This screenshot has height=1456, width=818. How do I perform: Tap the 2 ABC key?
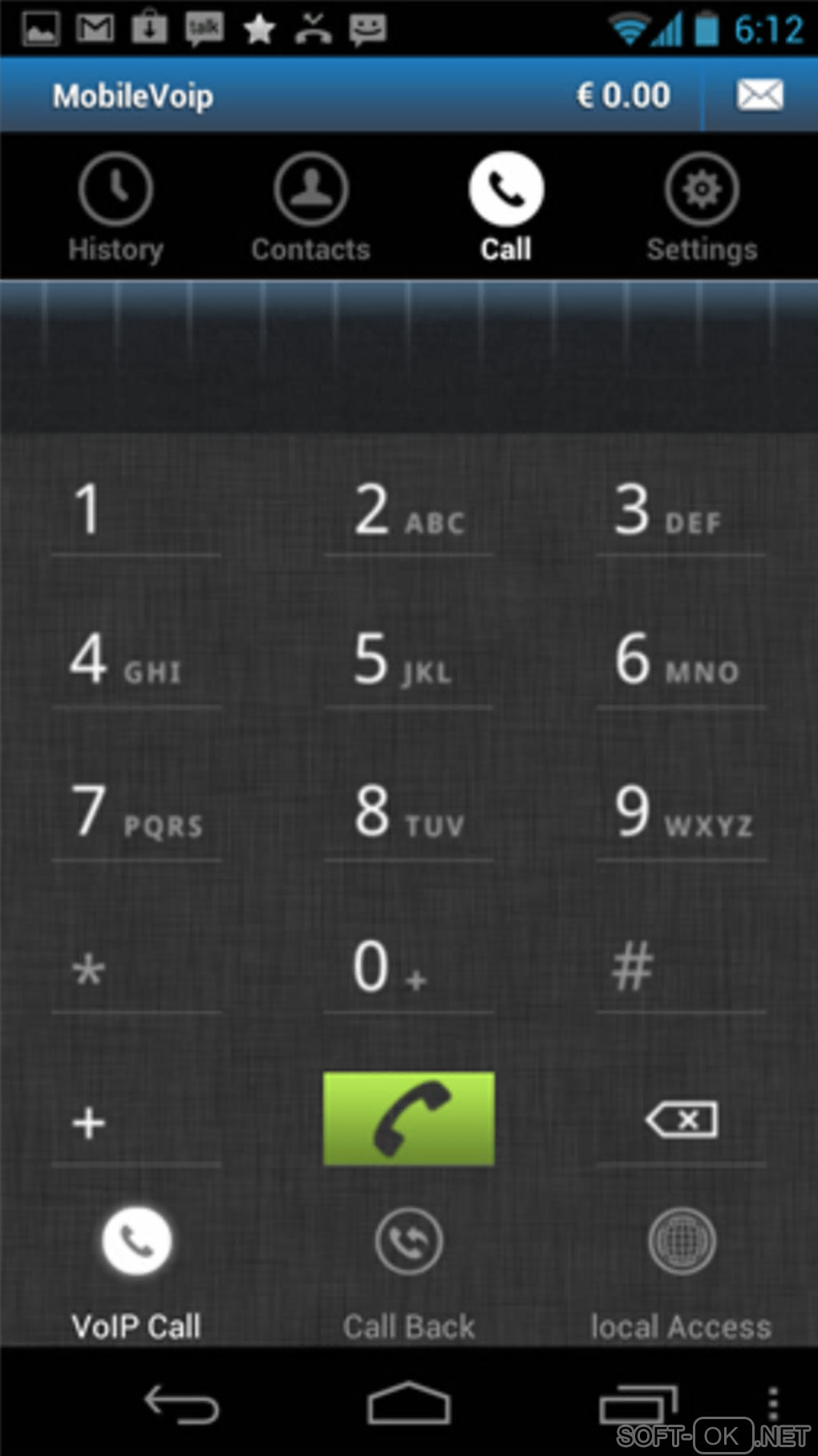click(408, 510)
